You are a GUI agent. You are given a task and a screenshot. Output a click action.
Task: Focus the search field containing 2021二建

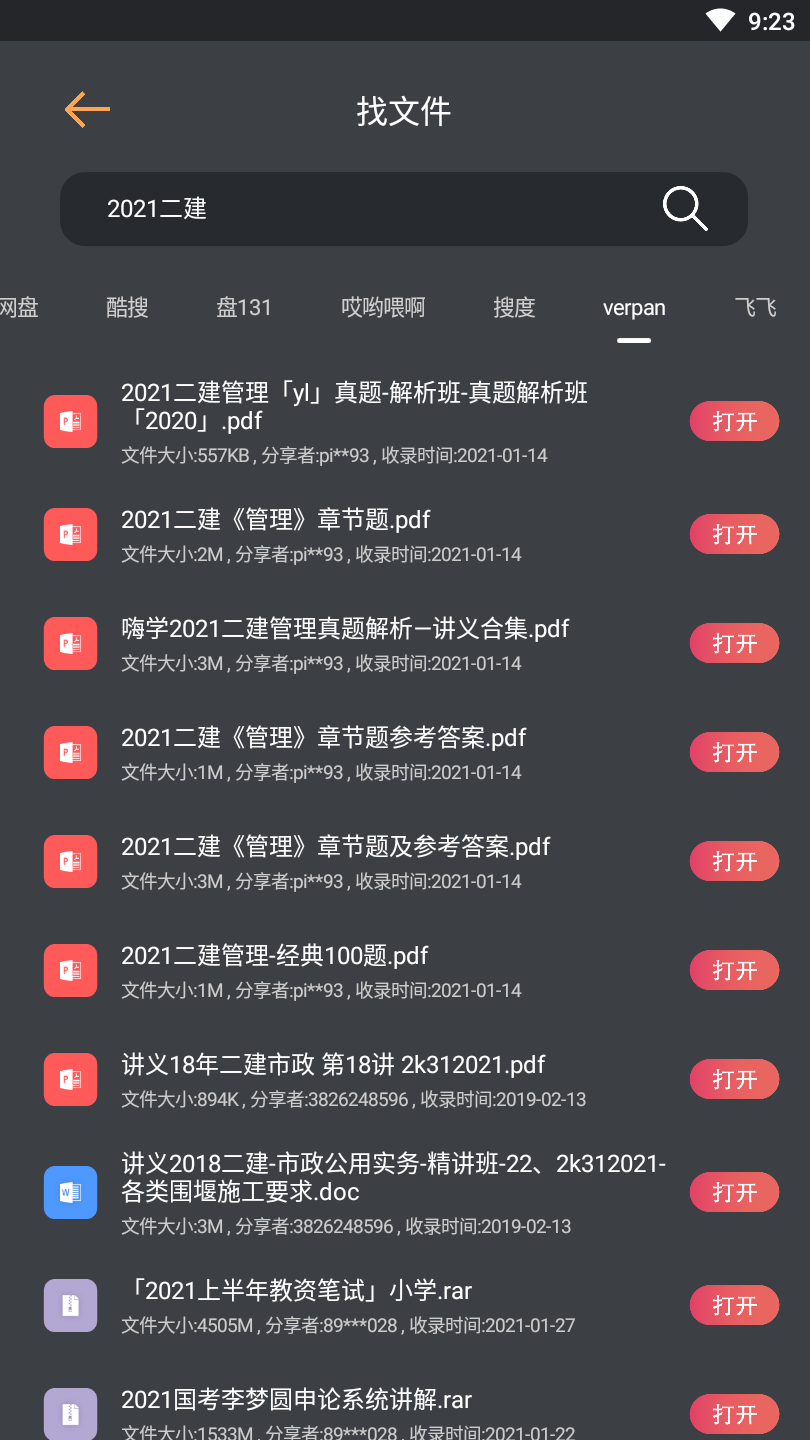tap(360, 208)
